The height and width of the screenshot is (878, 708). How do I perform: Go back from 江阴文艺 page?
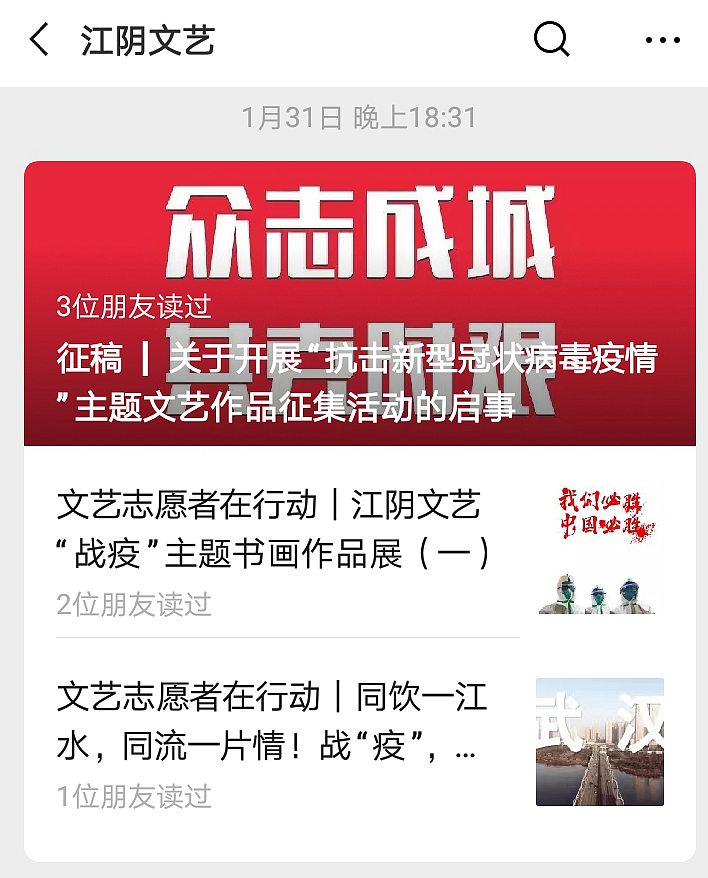(x=40, y=41)
